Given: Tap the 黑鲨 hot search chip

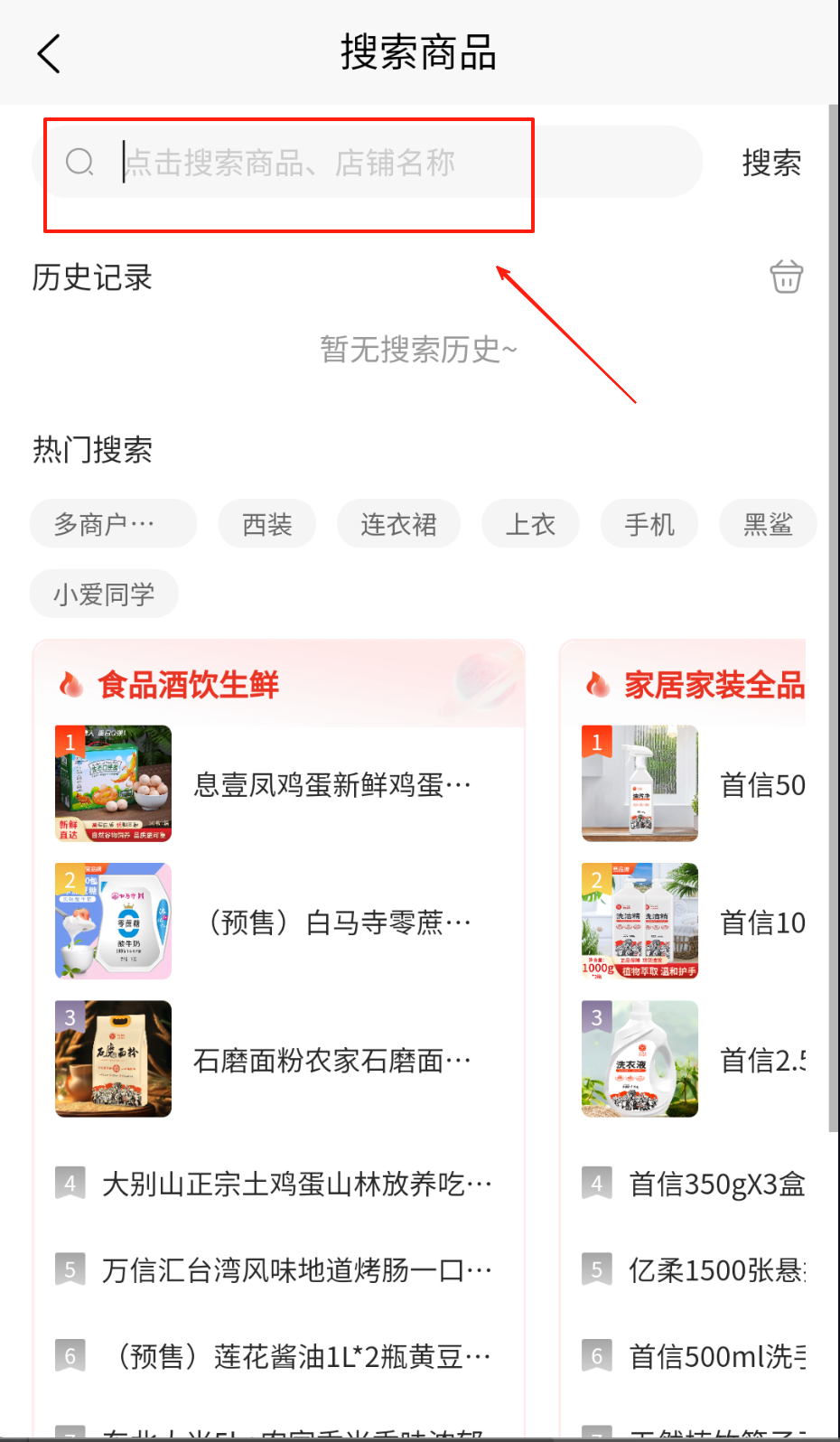Looking at the screenshot, I should [767, 524].
